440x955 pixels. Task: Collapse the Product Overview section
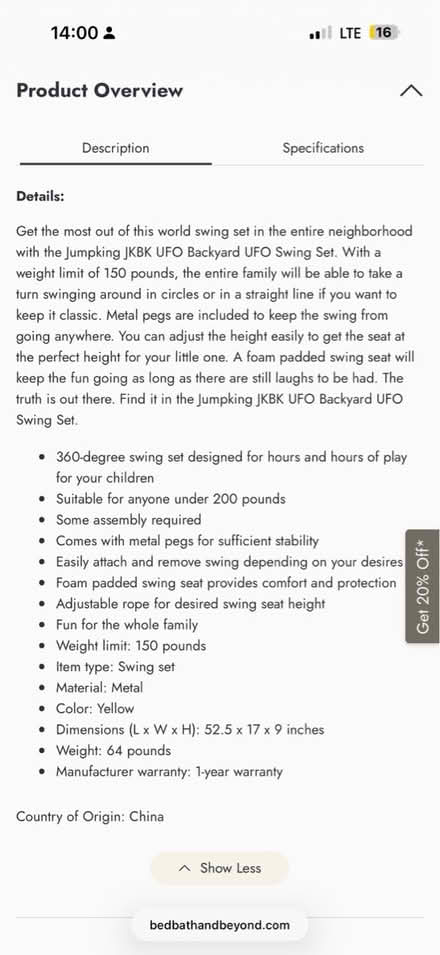tap(411, 91)
